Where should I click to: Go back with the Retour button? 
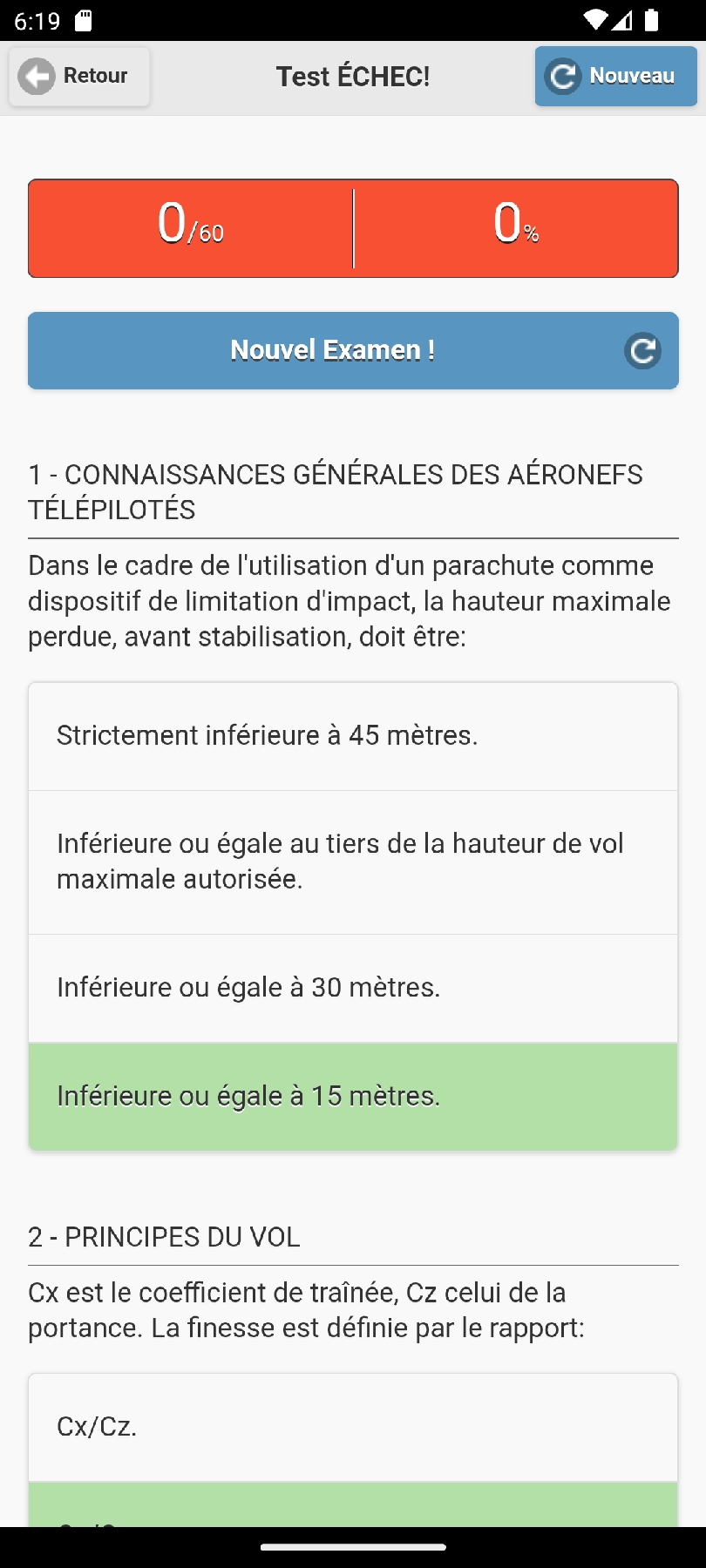tap(79, 77)
